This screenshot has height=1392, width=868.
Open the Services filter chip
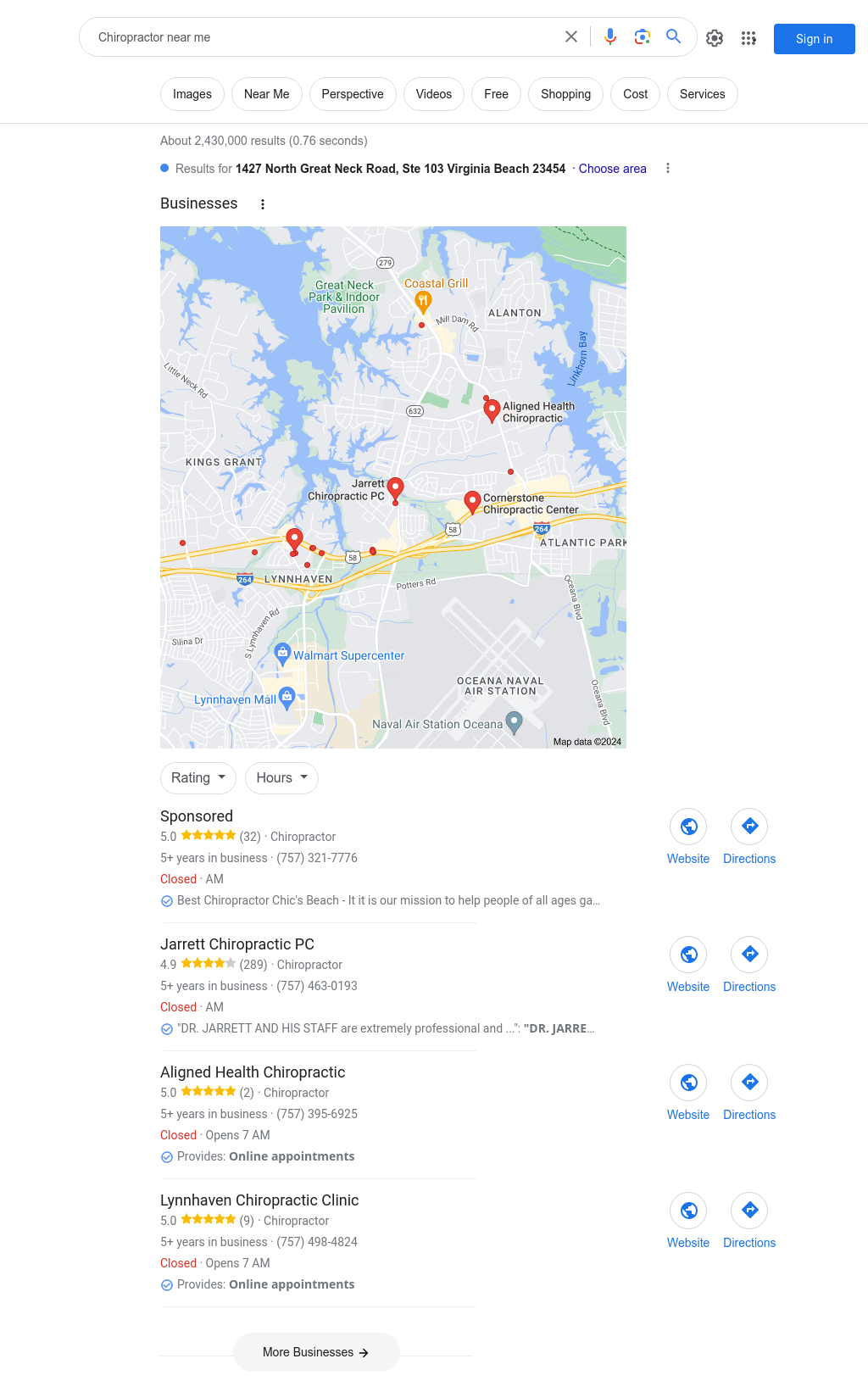click(702, 94)
